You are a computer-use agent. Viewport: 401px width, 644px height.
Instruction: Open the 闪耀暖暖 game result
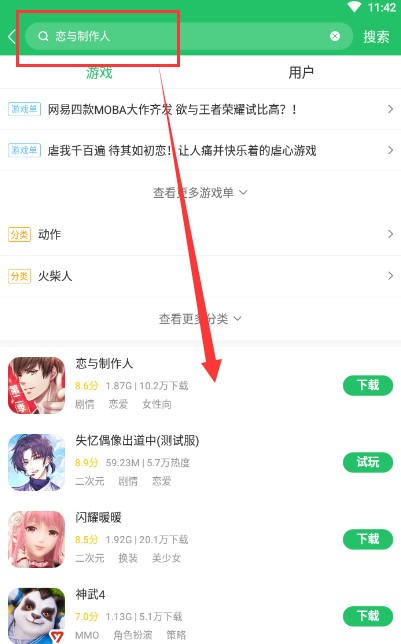pos(173,539)
